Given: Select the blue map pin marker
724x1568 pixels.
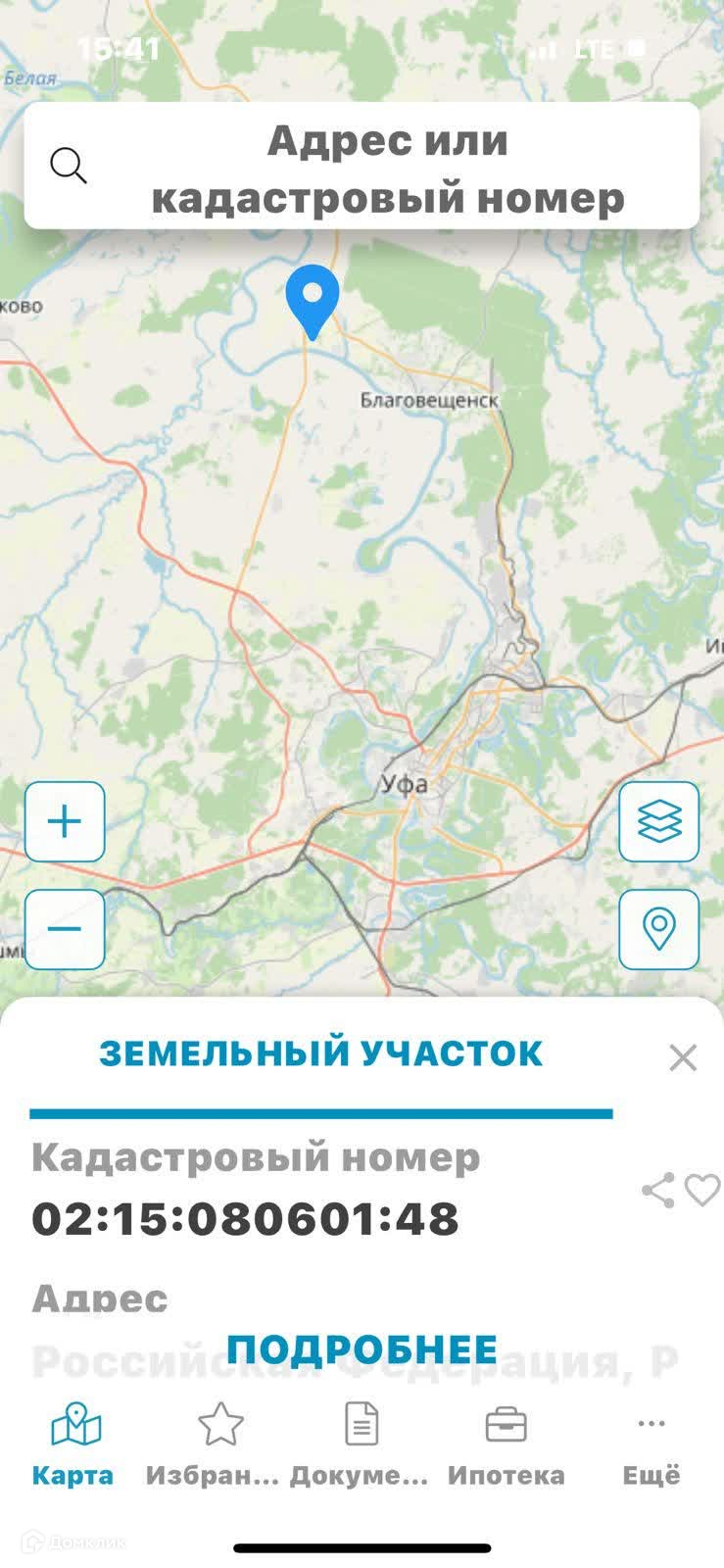Looking at the screenshot, I should [313, 297].
